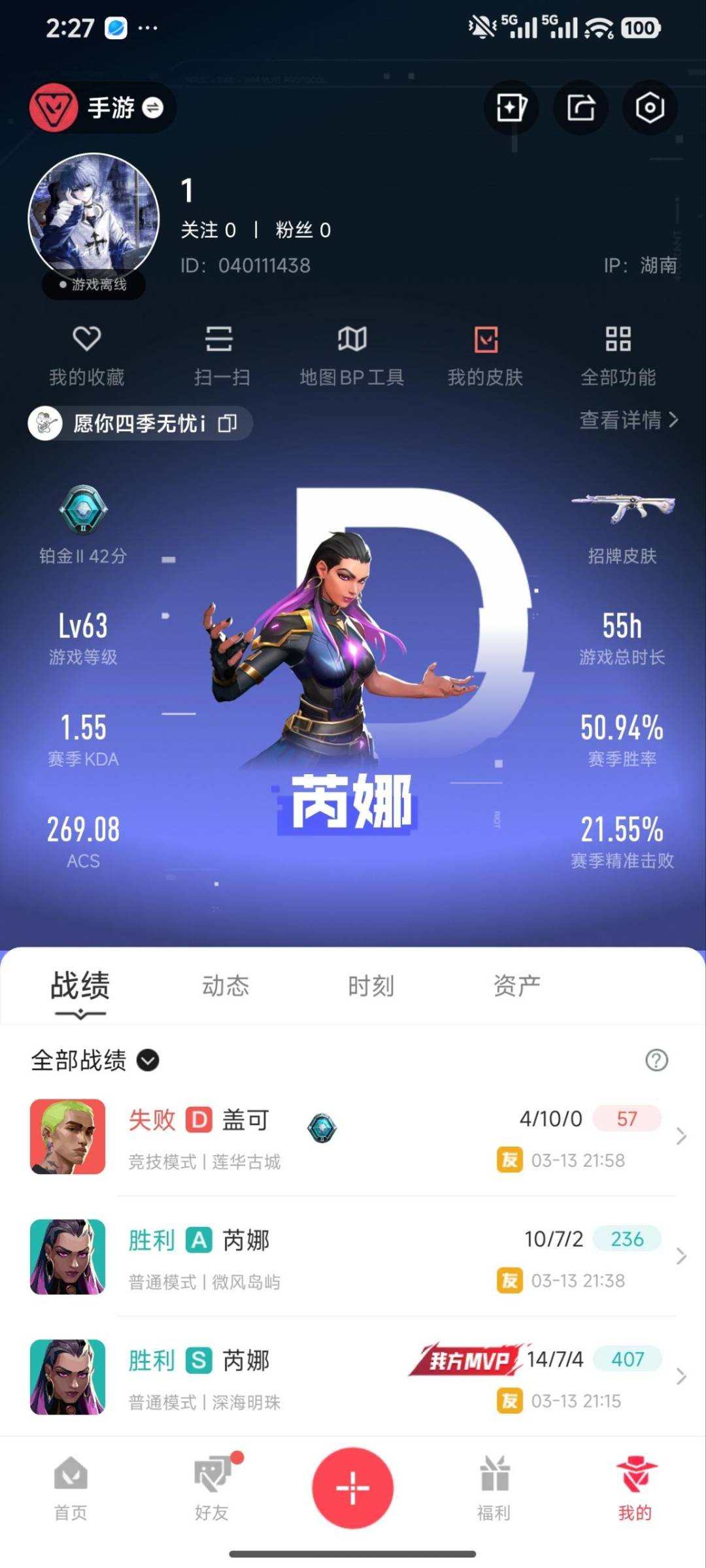Viewport: 706px width, 1568px height.
Task: Open the settings icon at top right
Action: tap(650, 108)
